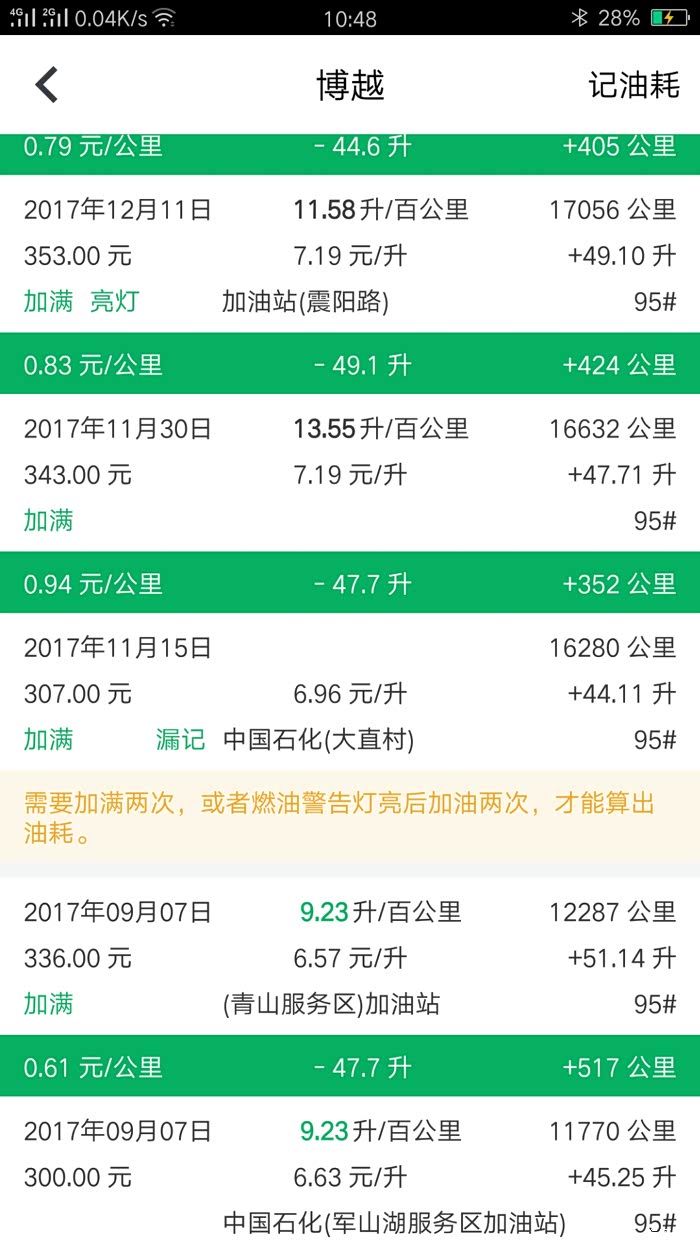Open the 青山服务区 refuel record
Screen dimensions: 700x1244
click(350, 957)
